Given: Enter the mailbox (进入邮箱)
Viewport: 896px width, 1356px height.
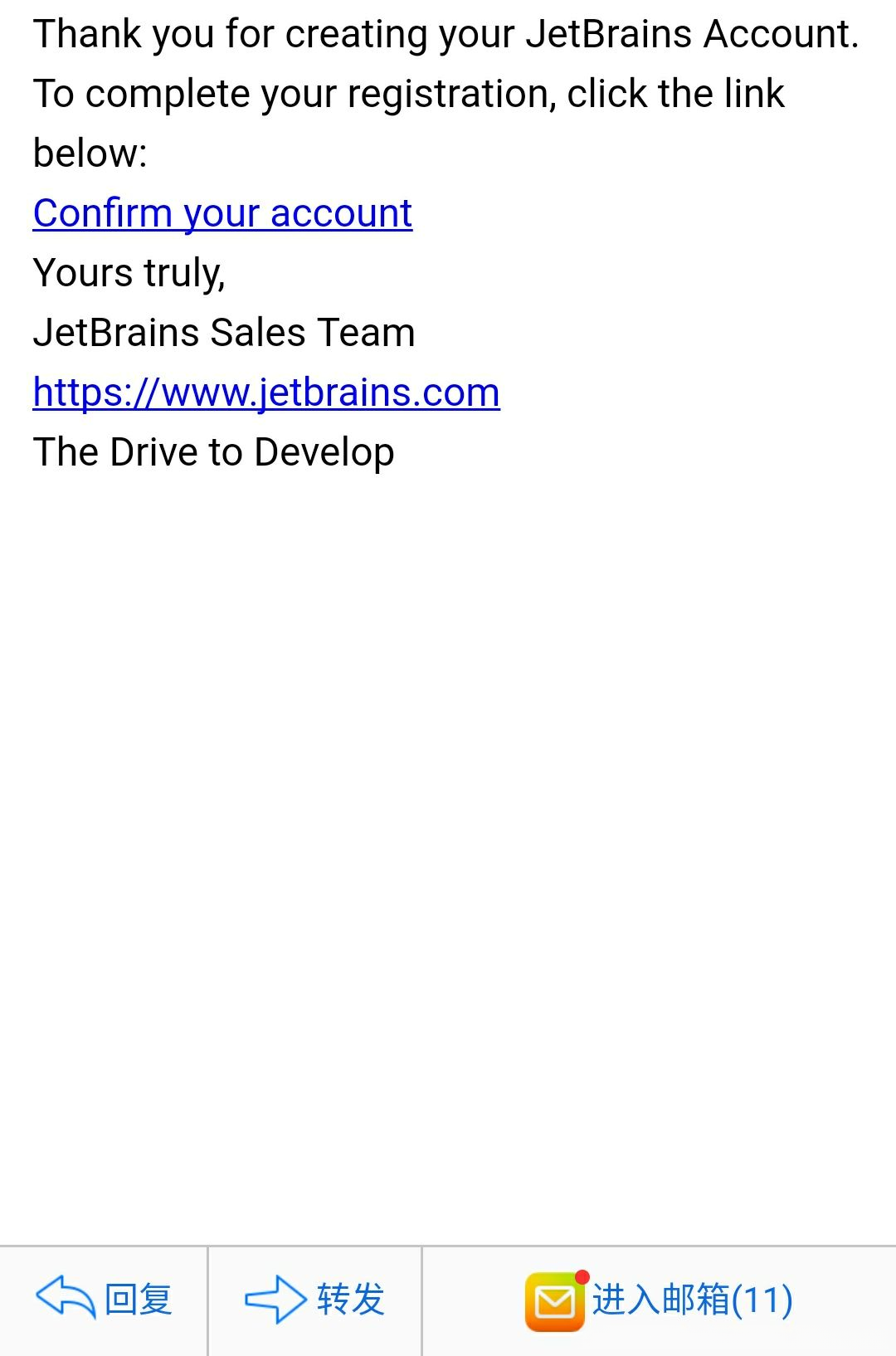Looking at the screenshot, I should [x=660, y=1300].
